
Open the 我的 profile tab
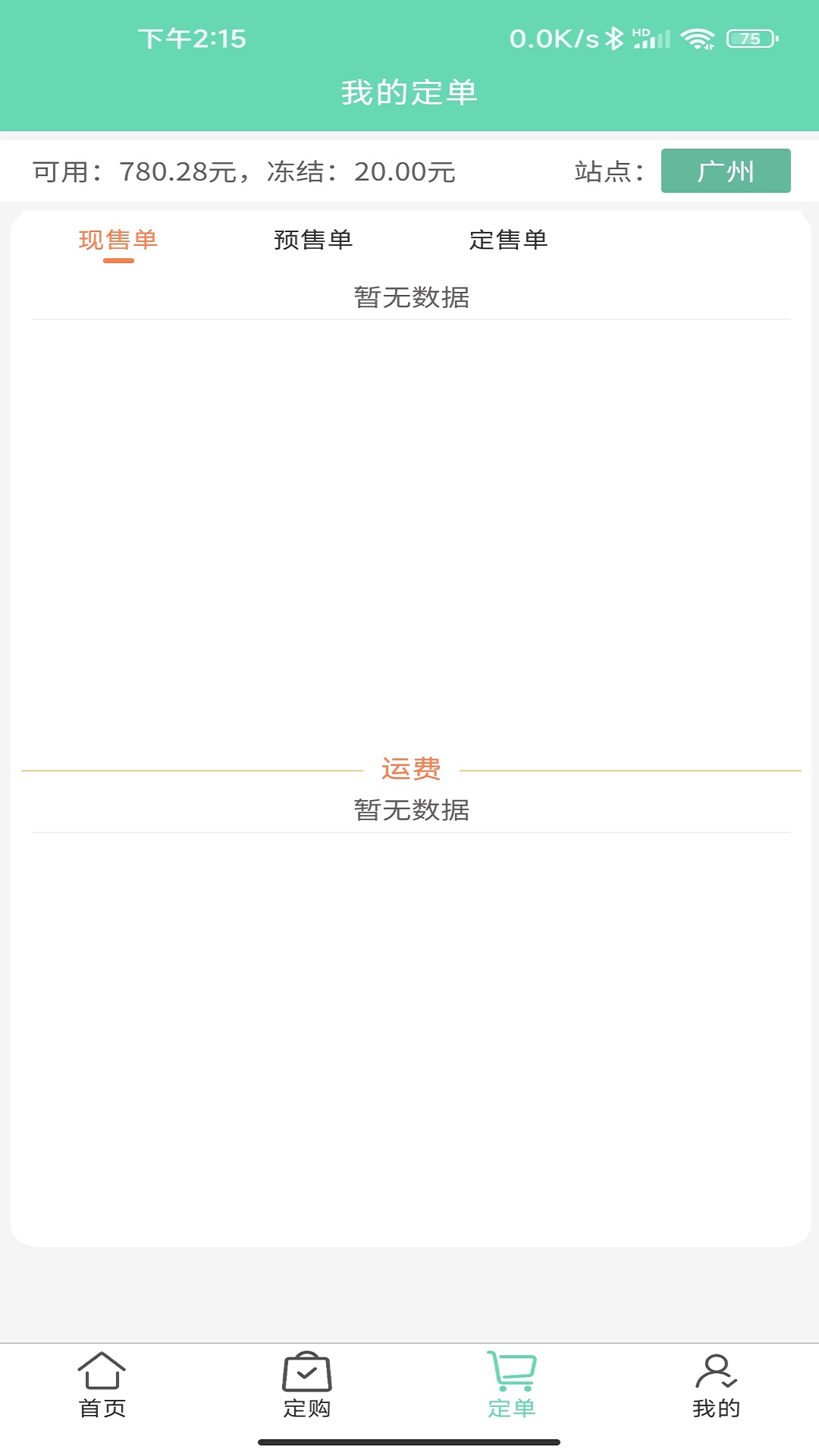tap(716, 1385)
